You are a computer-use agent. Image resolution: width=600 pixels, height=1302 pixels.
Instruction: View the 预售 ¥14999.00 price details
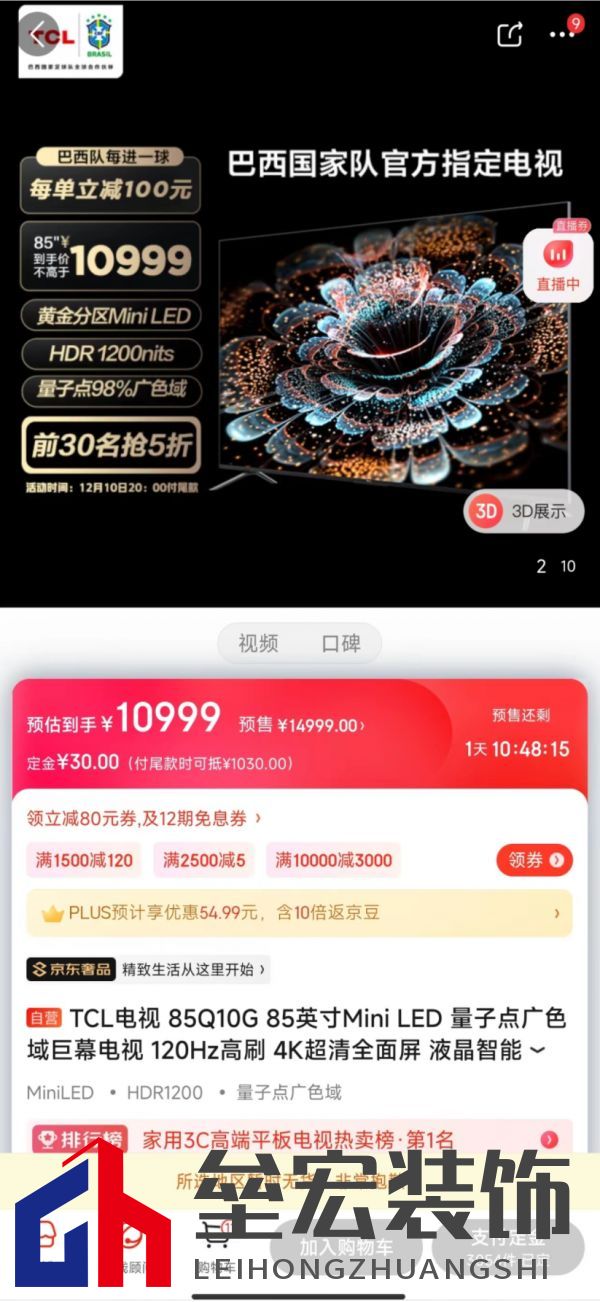point(301,725)
